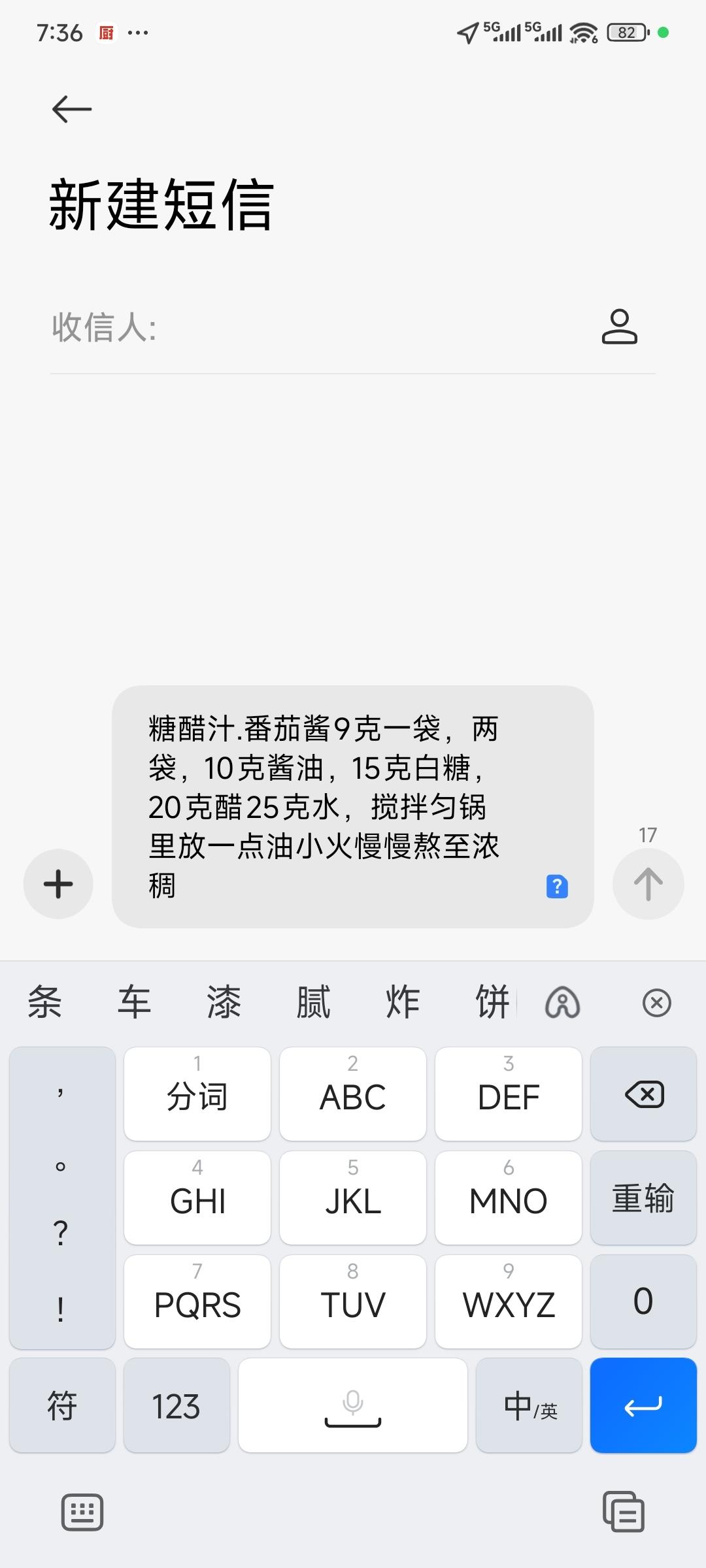The image size is (706, 1568).
Task: Dismiss the keyboard suggestion bar
Action: 656,1003
